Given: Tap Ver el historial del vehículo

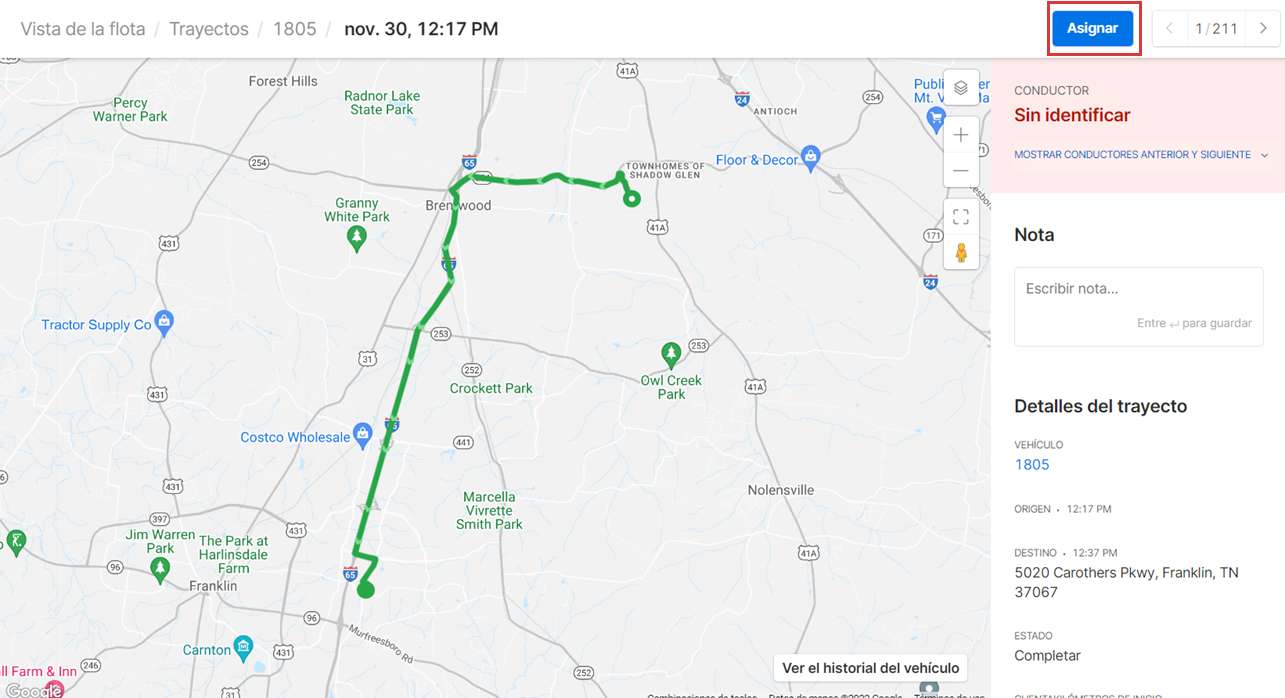Looking at the screenshot, I should (x=870, y=668).
